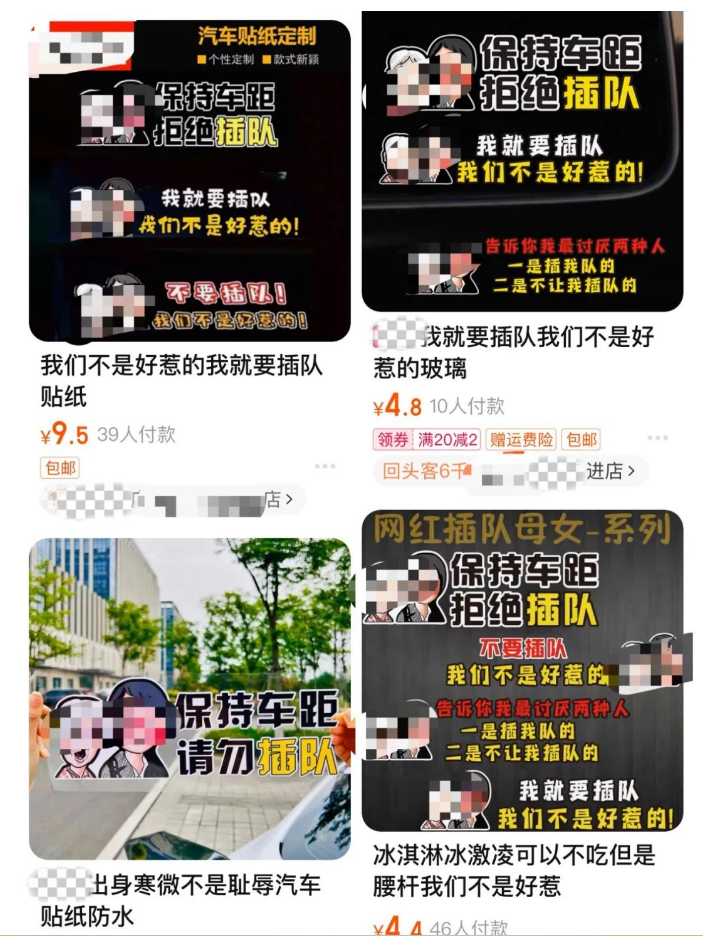The image size is (703, 936).
Task: Open more options on the ¥4.8 item
Action: tap(657, 438)
